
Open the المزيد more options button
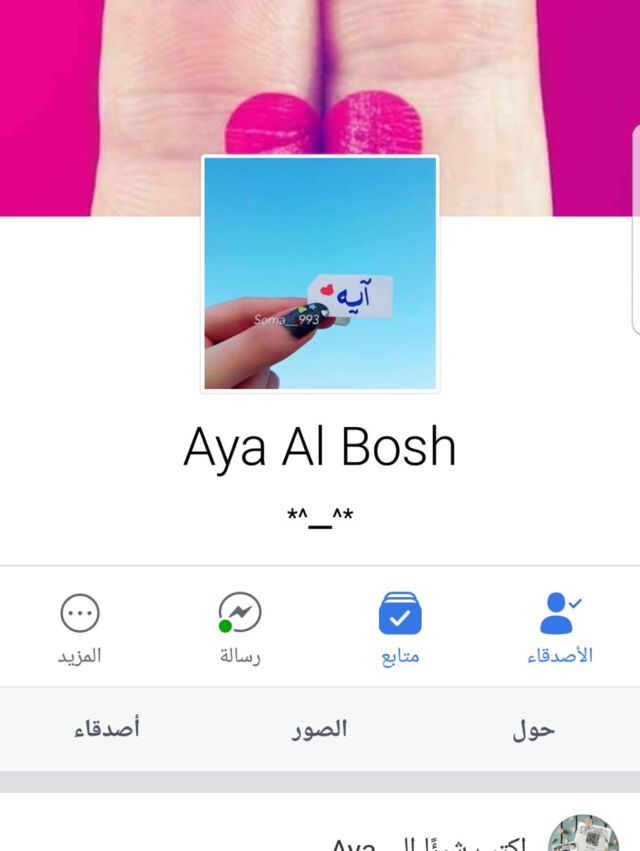80,627
